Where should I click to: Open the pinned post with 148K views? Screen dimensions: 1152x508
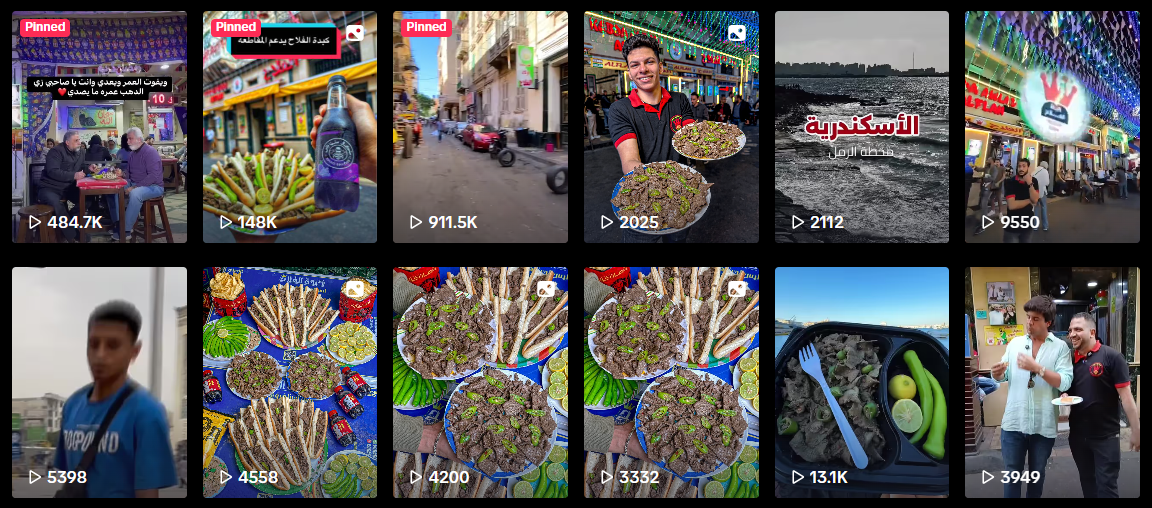coord(290,127)
